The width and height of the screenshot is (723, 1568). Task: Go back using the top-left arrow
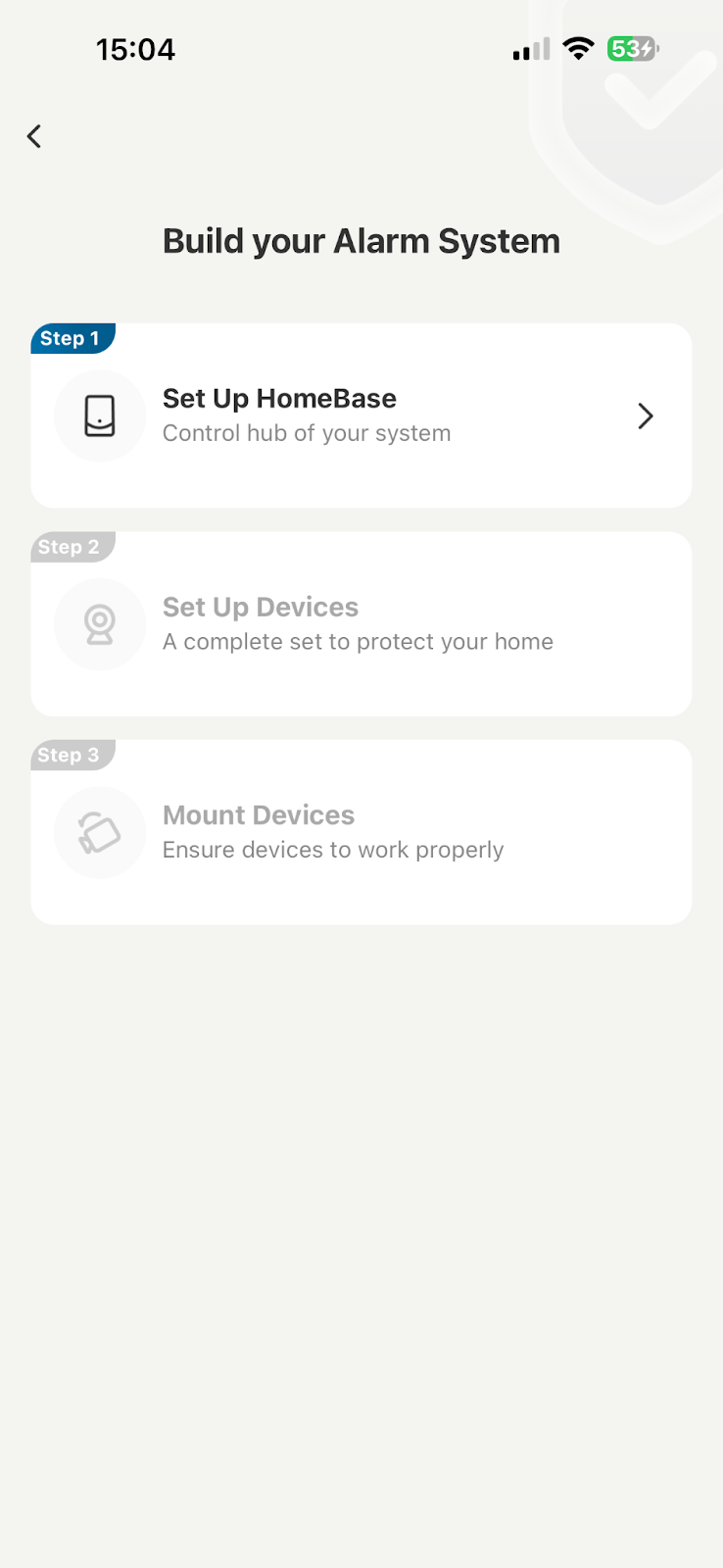34,136
